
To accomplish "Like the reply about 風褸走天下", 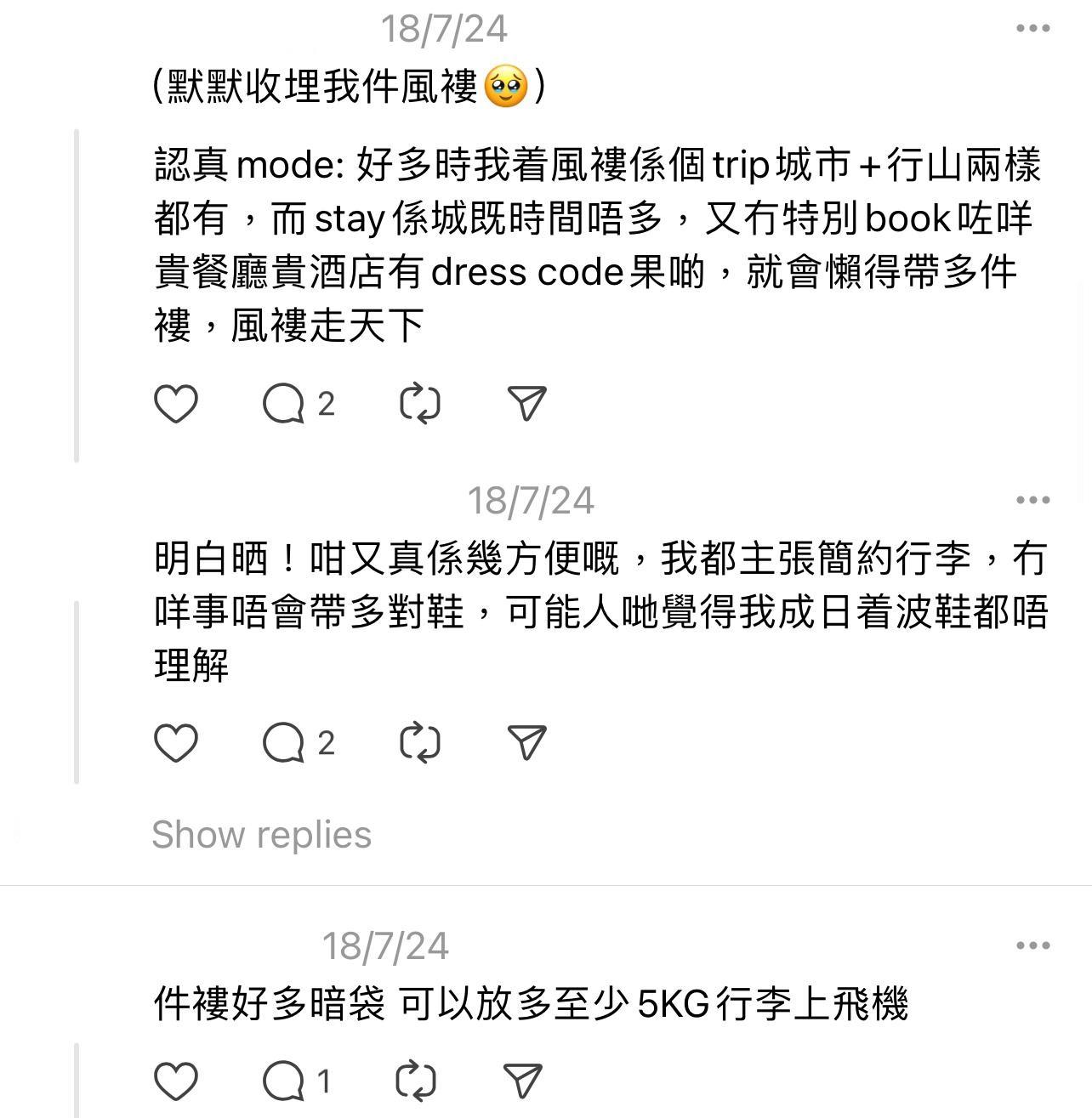I will coord(176,404).
